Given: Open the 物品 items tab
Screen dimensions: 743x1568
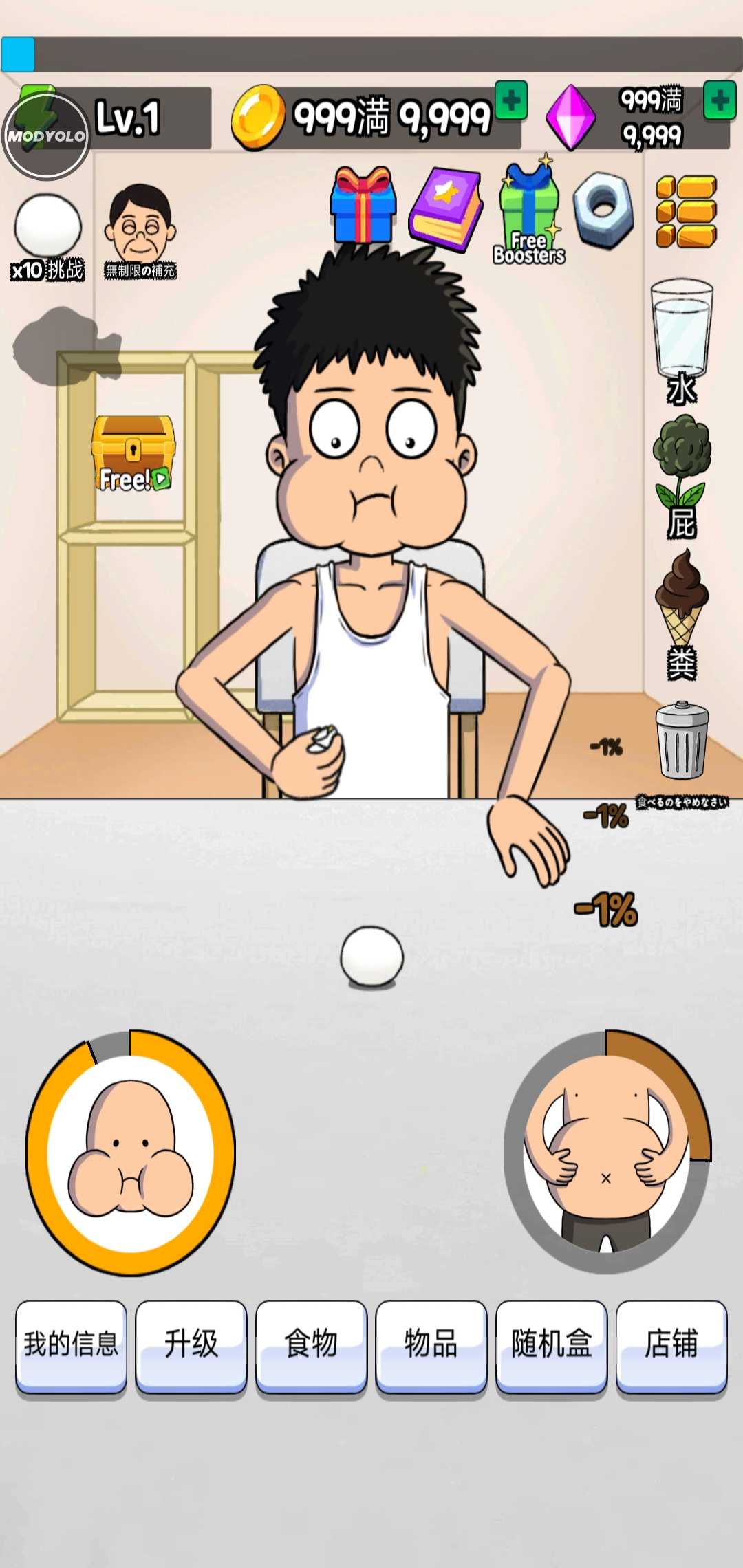Looking at the screenshot, I should tap(431, 1344).
